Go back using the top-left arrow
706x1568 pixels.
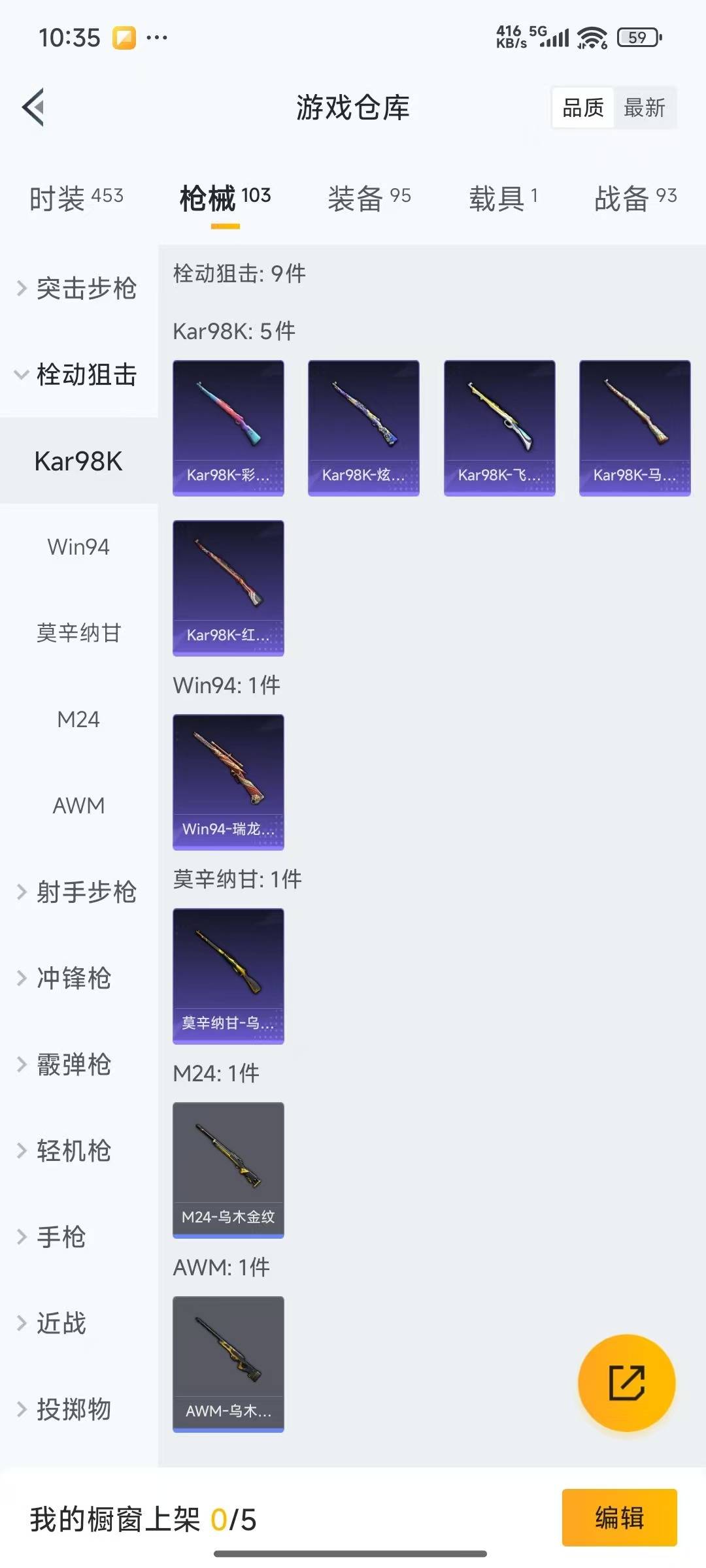(33, 107)
